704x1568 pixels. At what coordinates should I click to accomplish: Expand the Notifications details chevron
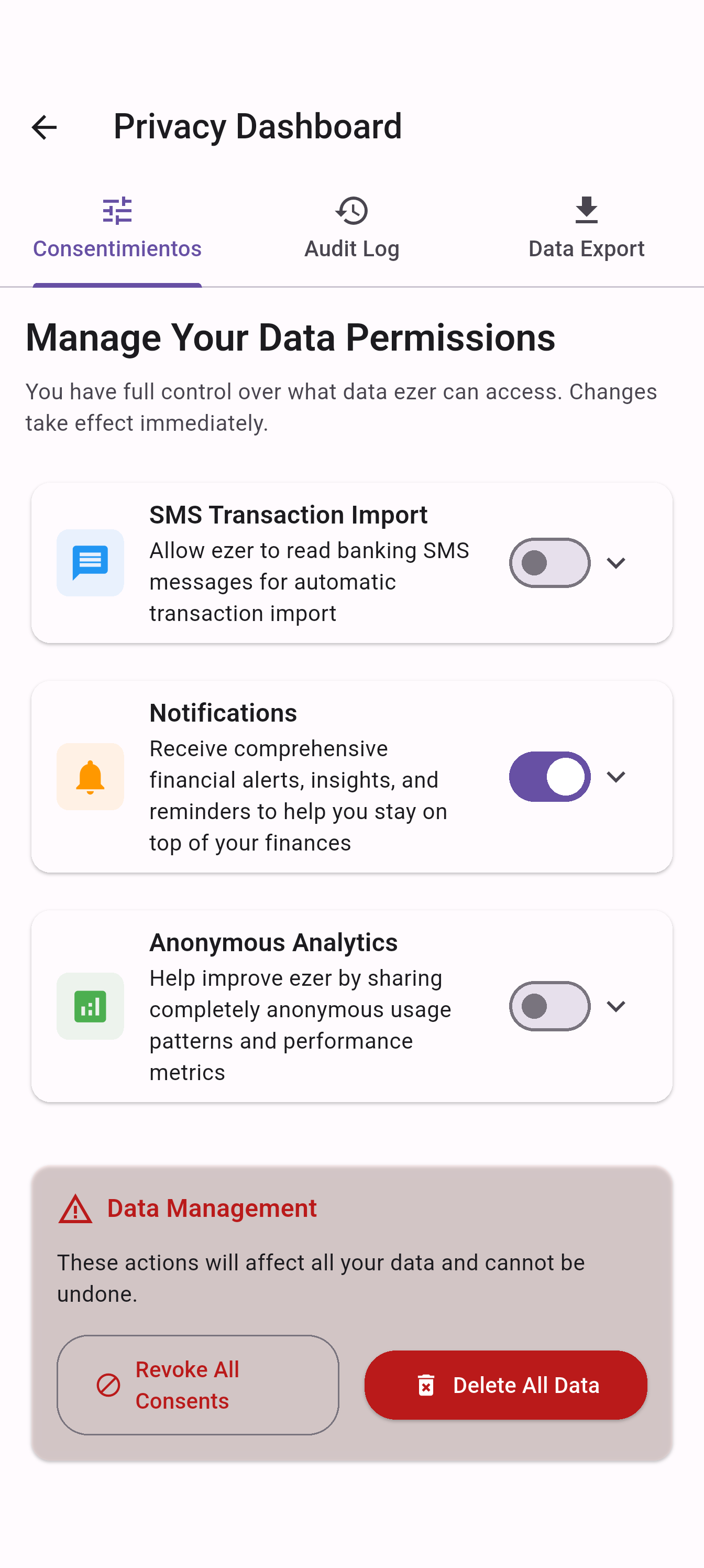(617, 777)
